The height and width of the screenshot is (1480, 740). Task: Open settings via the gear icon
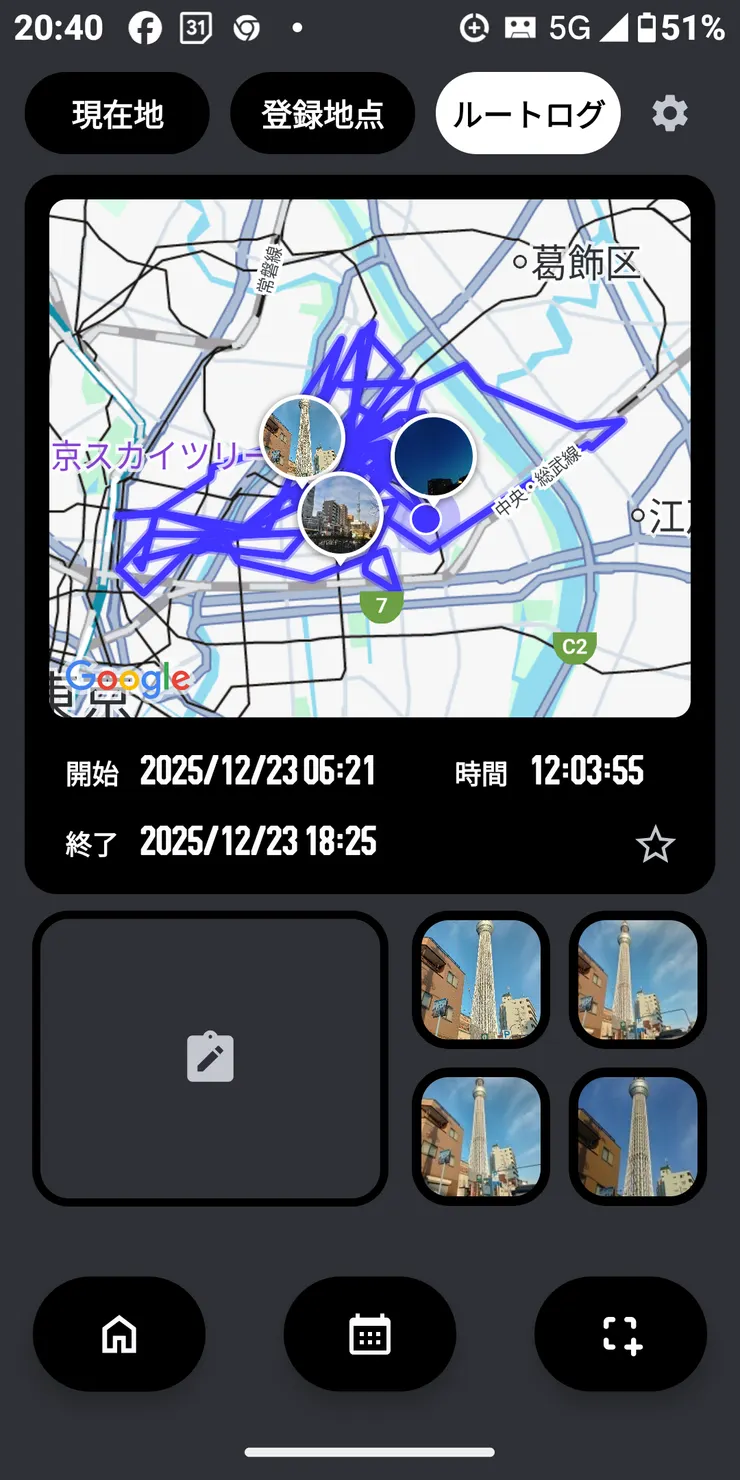670,114
